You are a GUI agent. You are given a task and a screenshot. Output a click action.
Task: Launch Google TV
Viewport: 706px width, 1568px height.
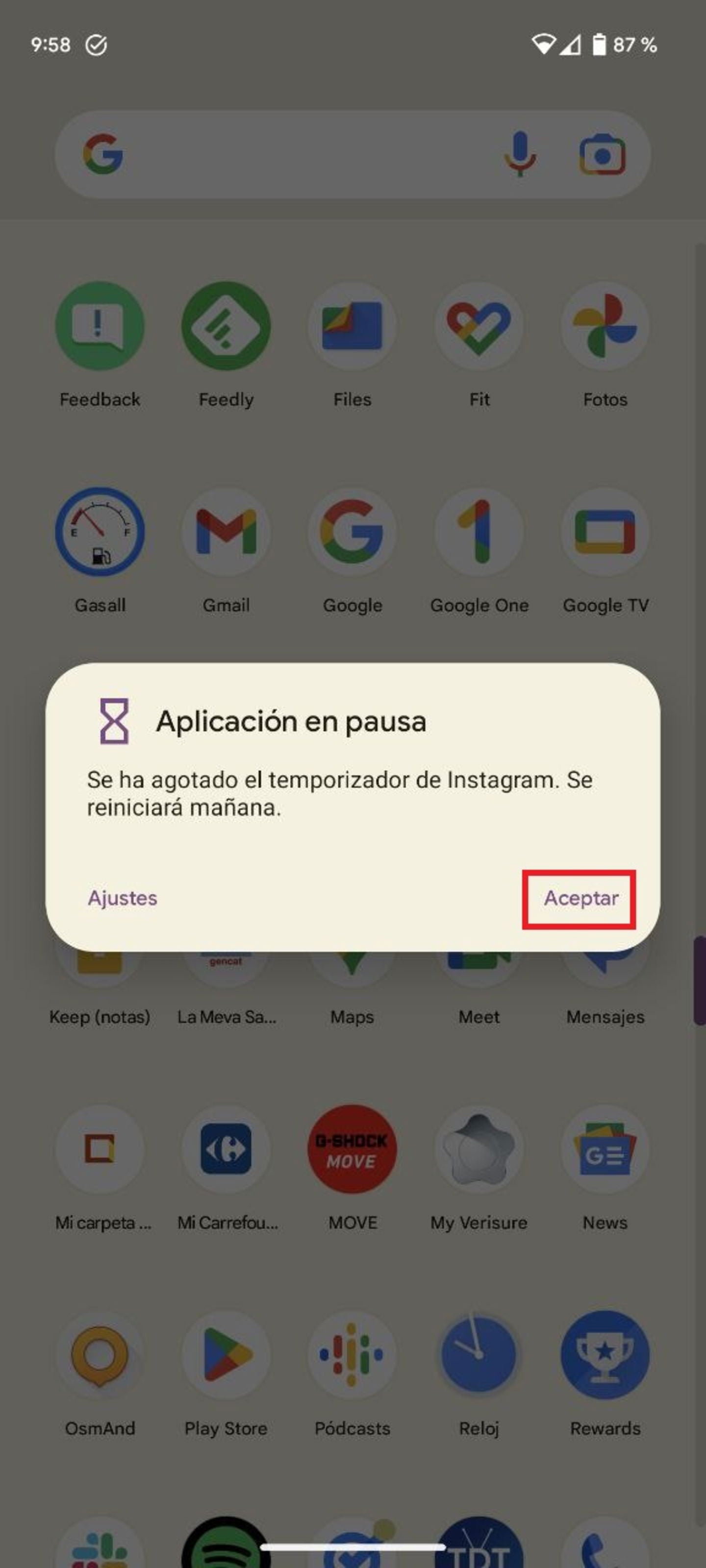[x=605, y=531]
